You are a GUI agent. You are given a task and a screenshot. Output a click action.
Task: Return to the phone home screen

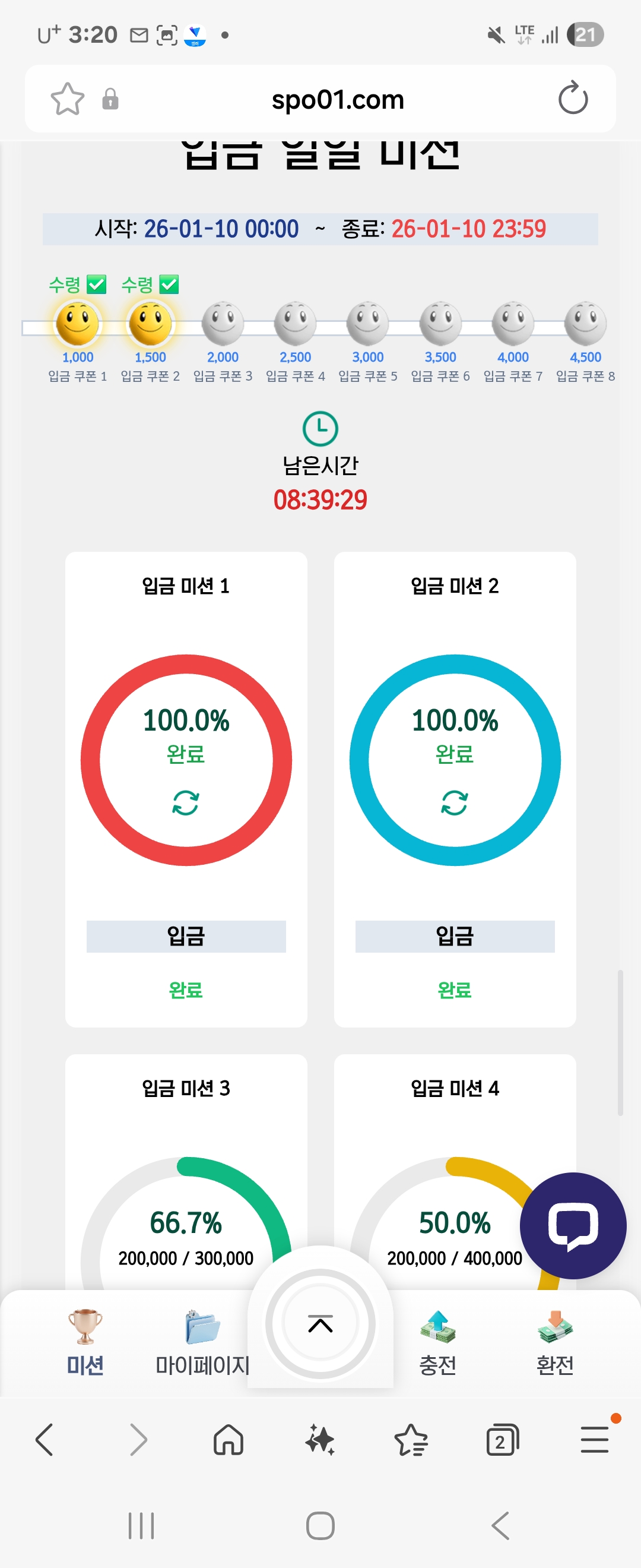320,1526
